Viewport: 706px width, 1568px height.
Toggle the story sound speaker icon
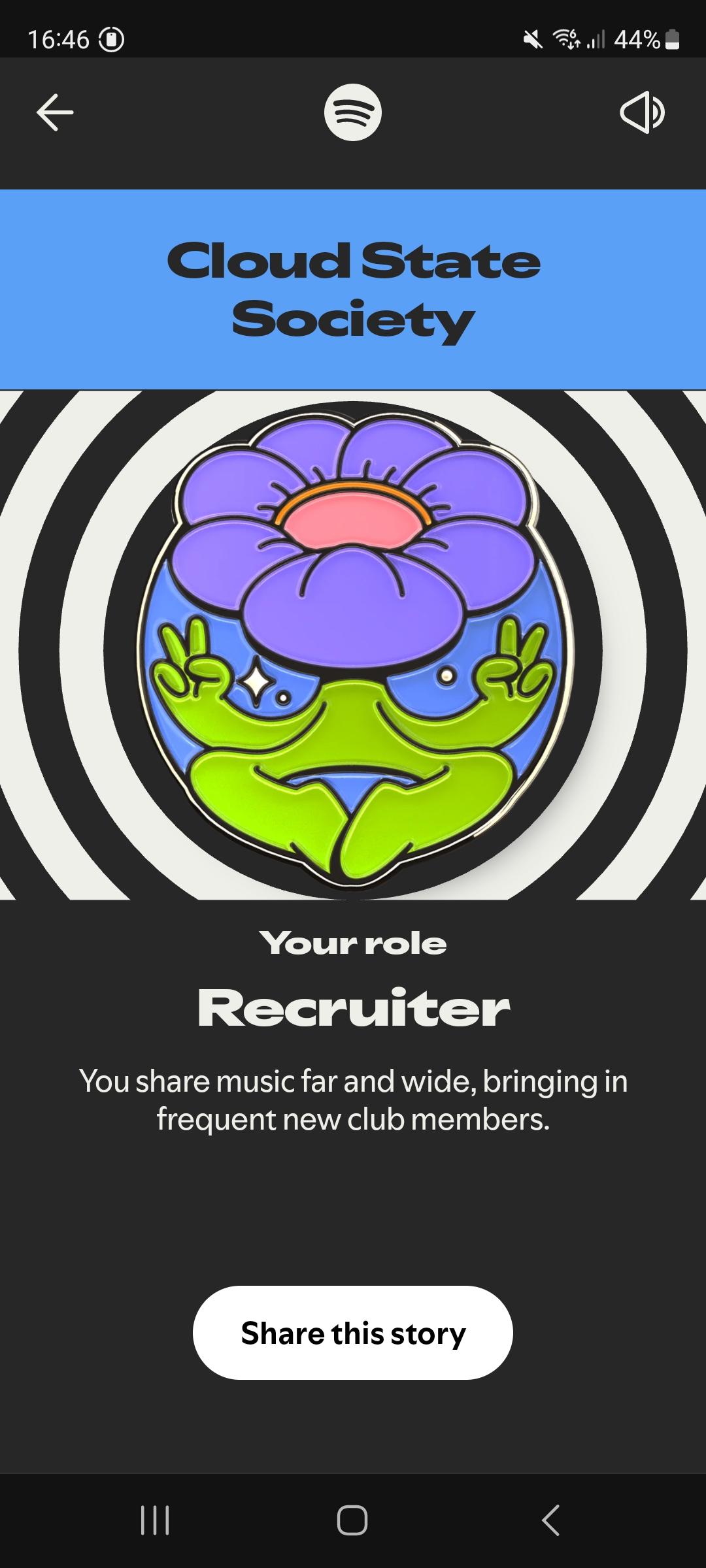tap(642, 112)
